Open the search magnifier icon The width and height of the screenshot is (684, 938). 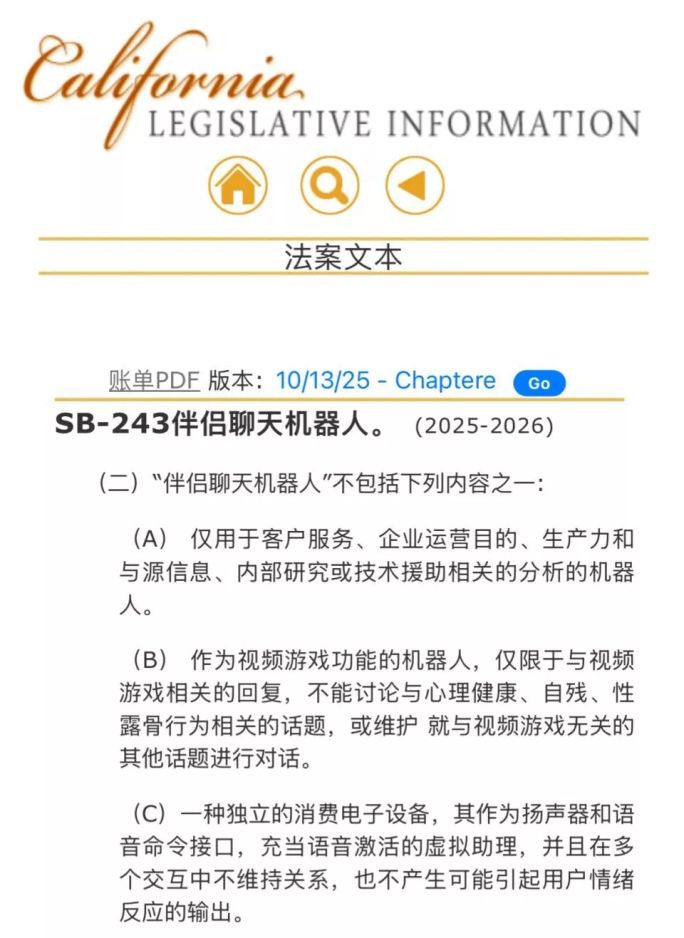[x=328, y=186]
